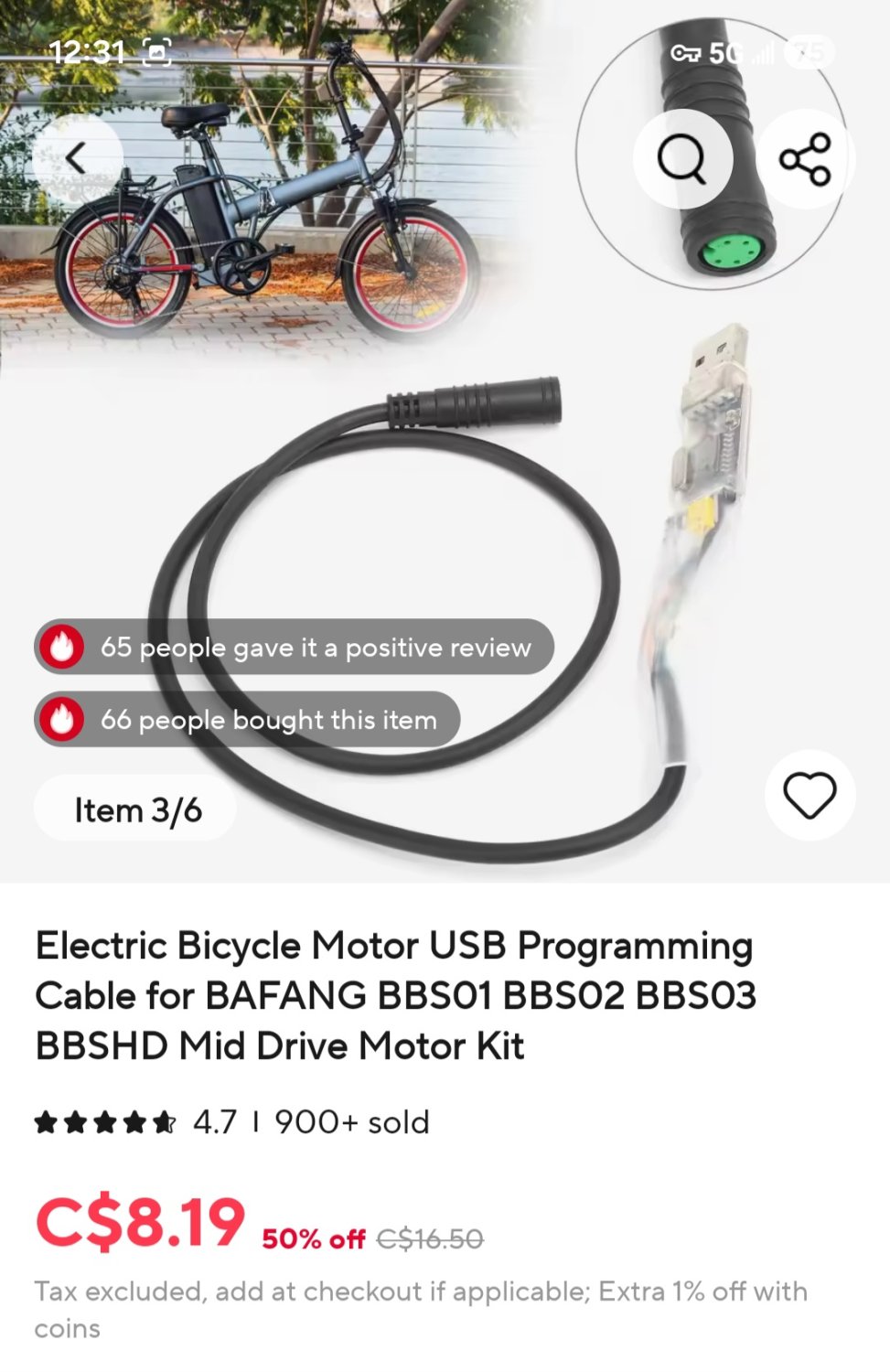Add the cable to wishlist with heart
890x1372 pixels.
810,795
